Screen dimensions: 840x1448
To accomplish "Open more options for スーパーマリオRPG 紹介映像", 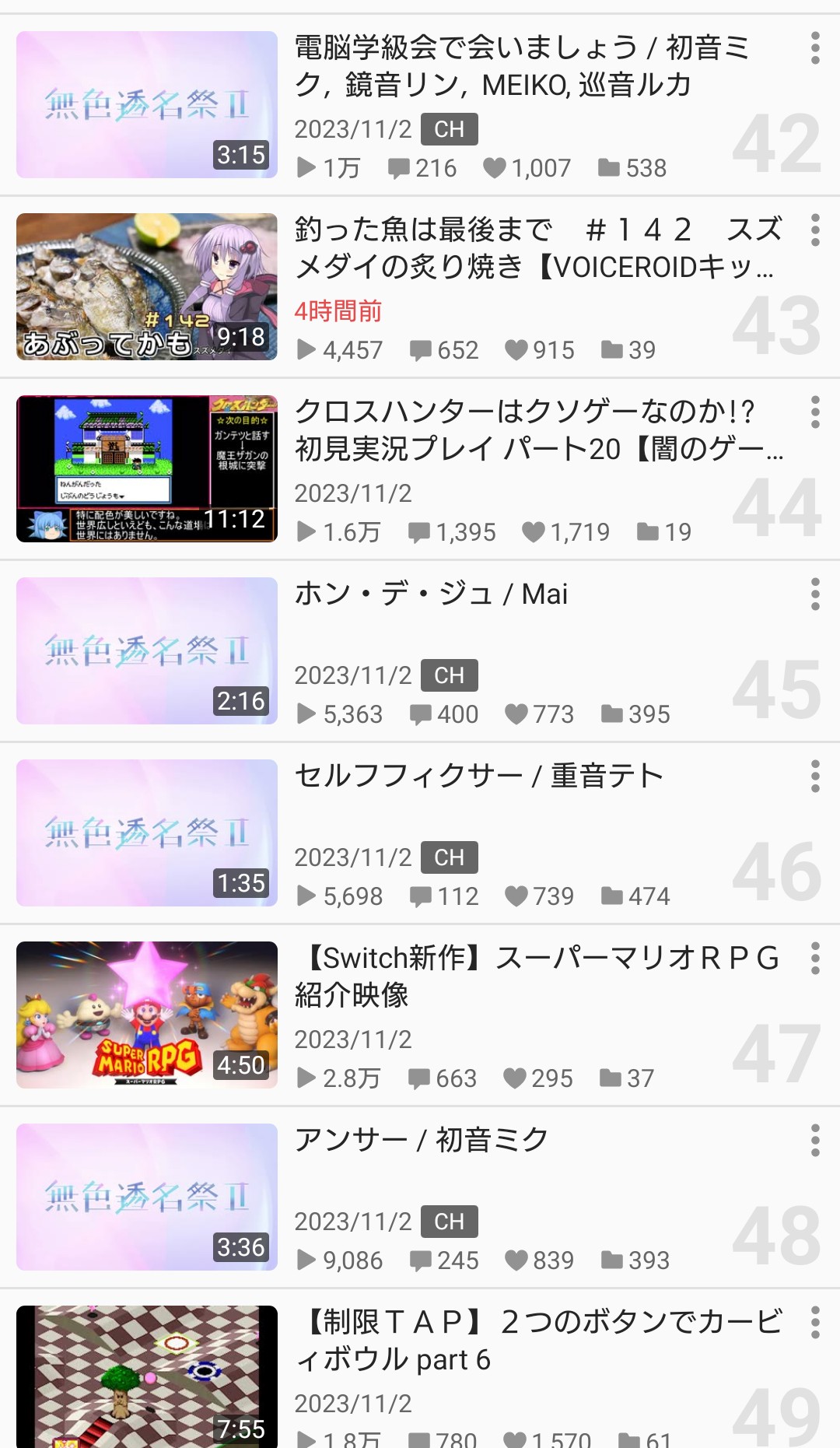I will coord(814,959).
